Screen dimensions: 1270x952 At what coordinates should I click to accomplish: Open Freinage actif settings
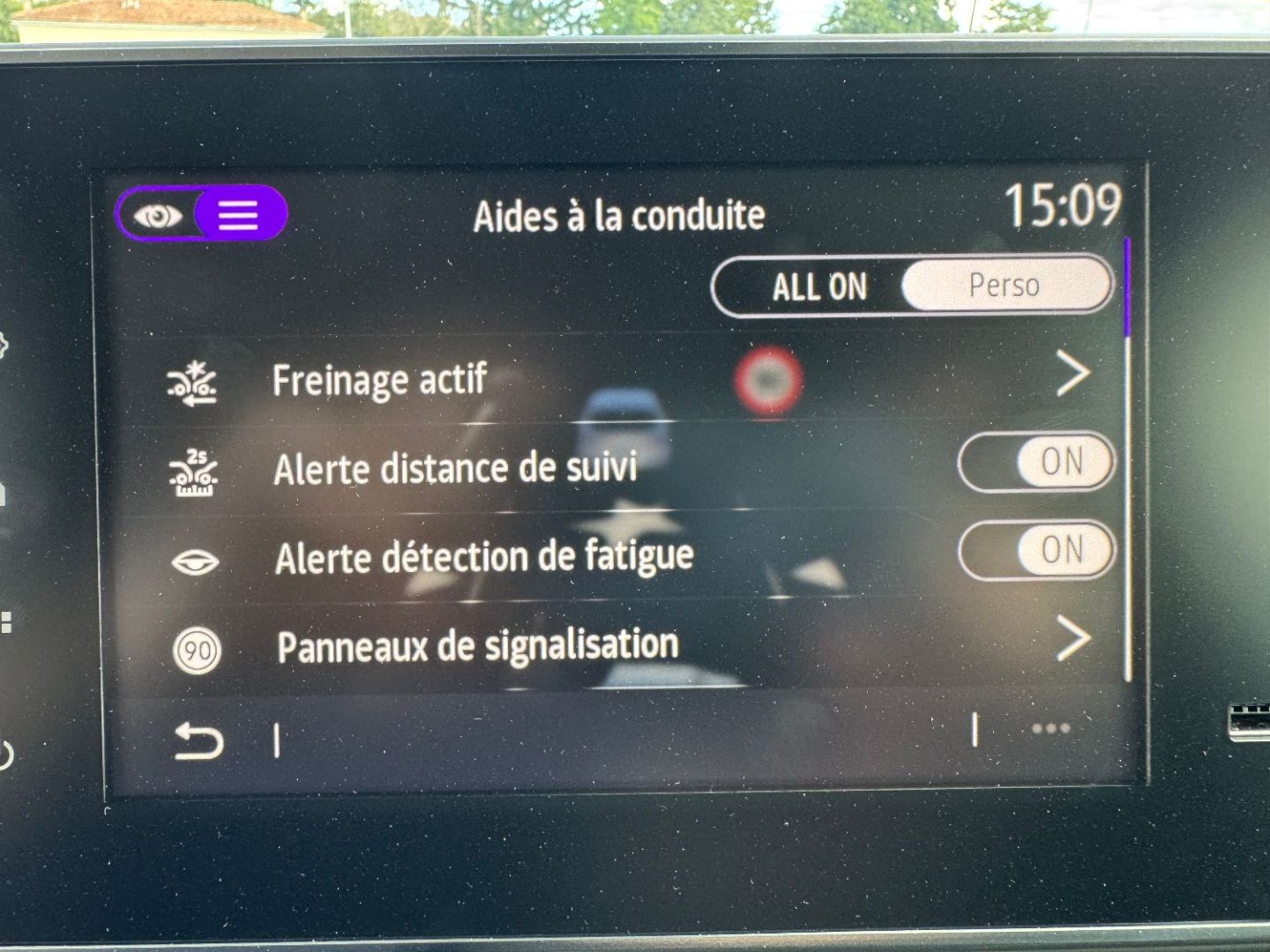coord(1071,374)
